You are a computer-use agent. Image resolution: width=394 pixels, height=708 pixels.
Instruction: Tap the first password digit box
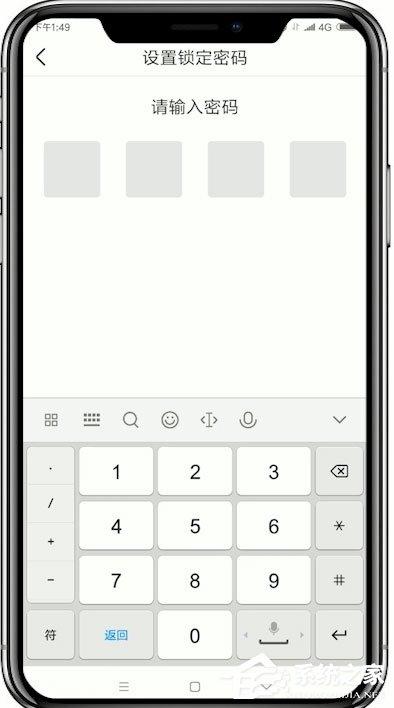(72, 169)
